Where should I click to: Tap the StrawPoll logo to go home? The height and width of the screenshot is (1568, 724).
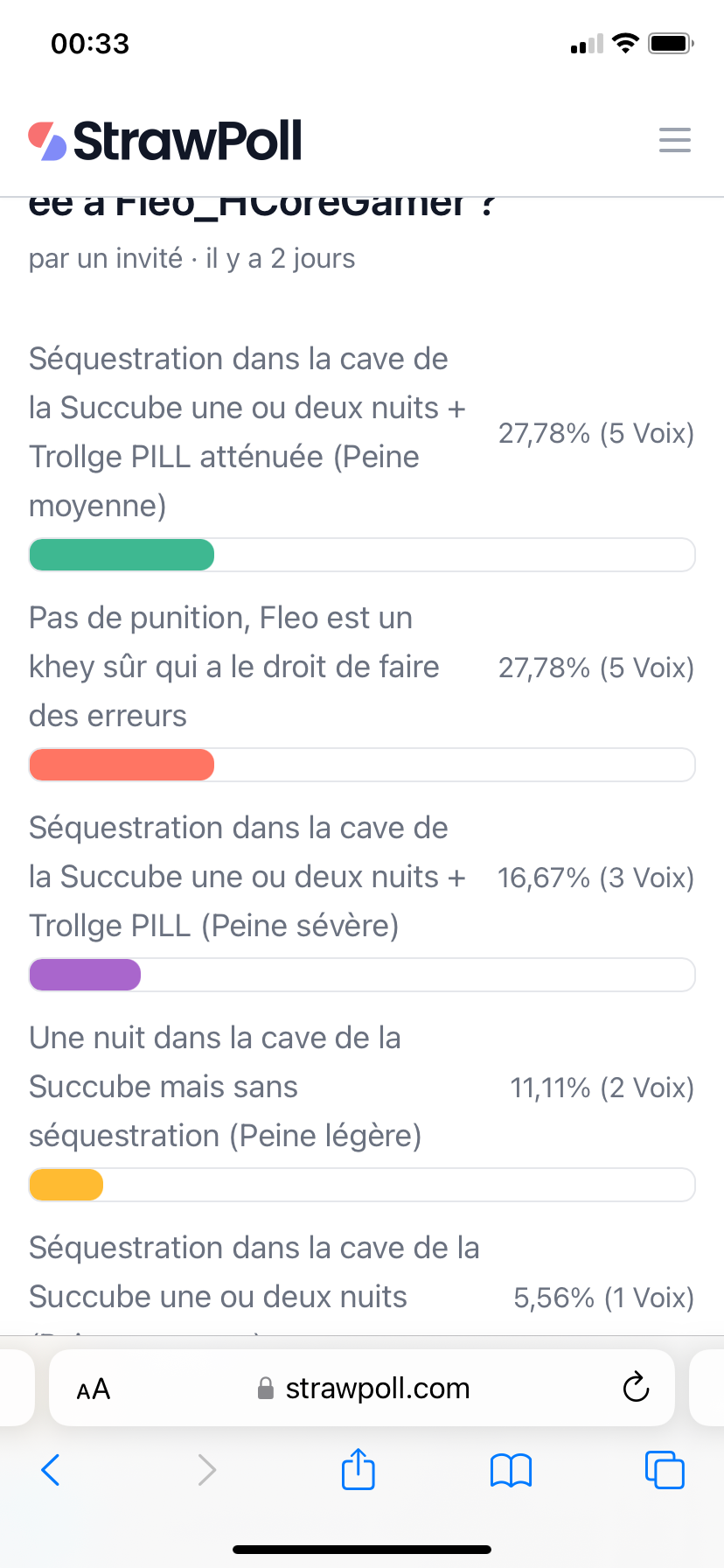(165, 141)
